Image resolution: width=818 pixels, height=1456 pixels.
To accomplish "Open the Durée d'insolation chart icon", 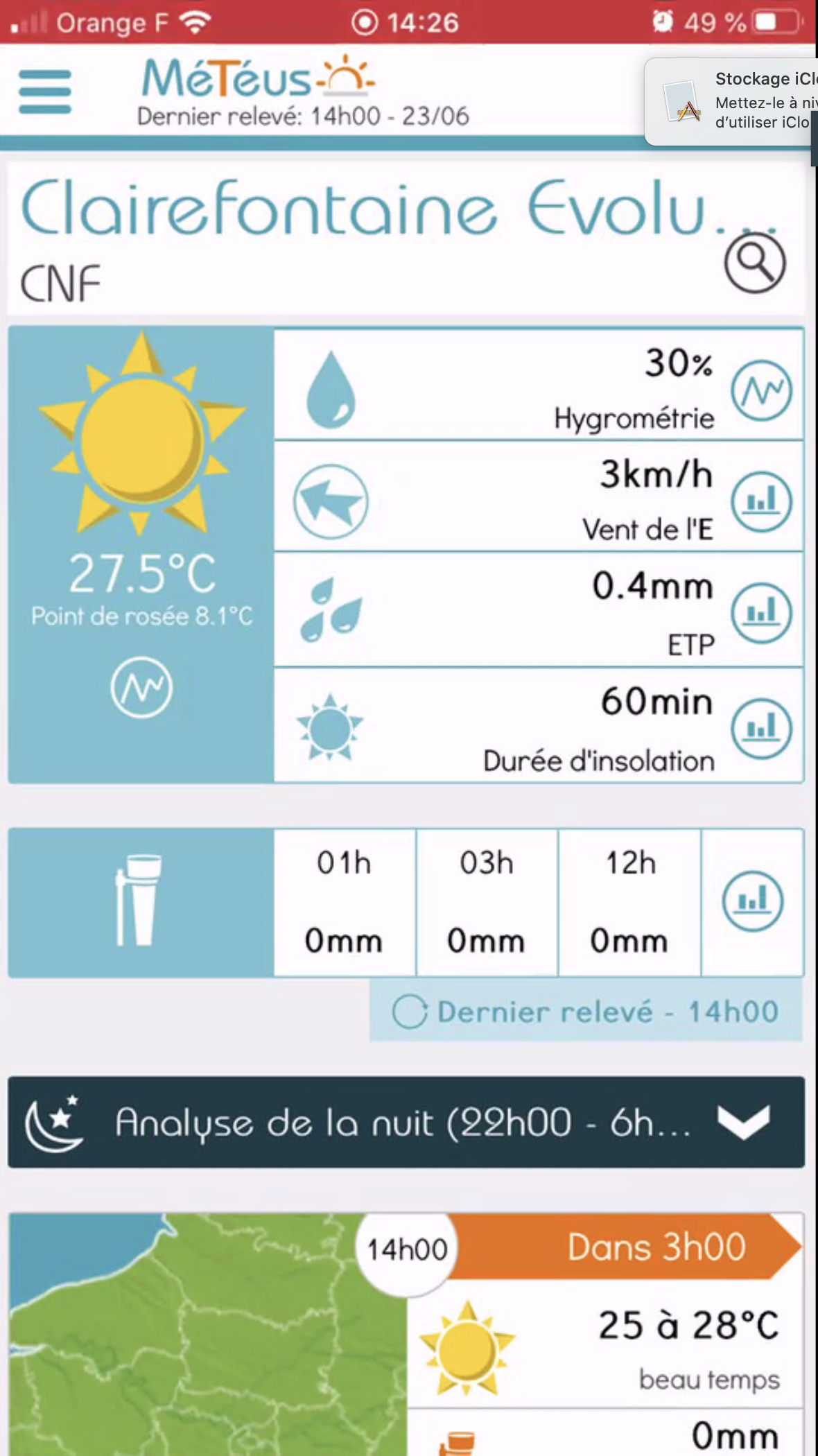I will tap(761, 728).
